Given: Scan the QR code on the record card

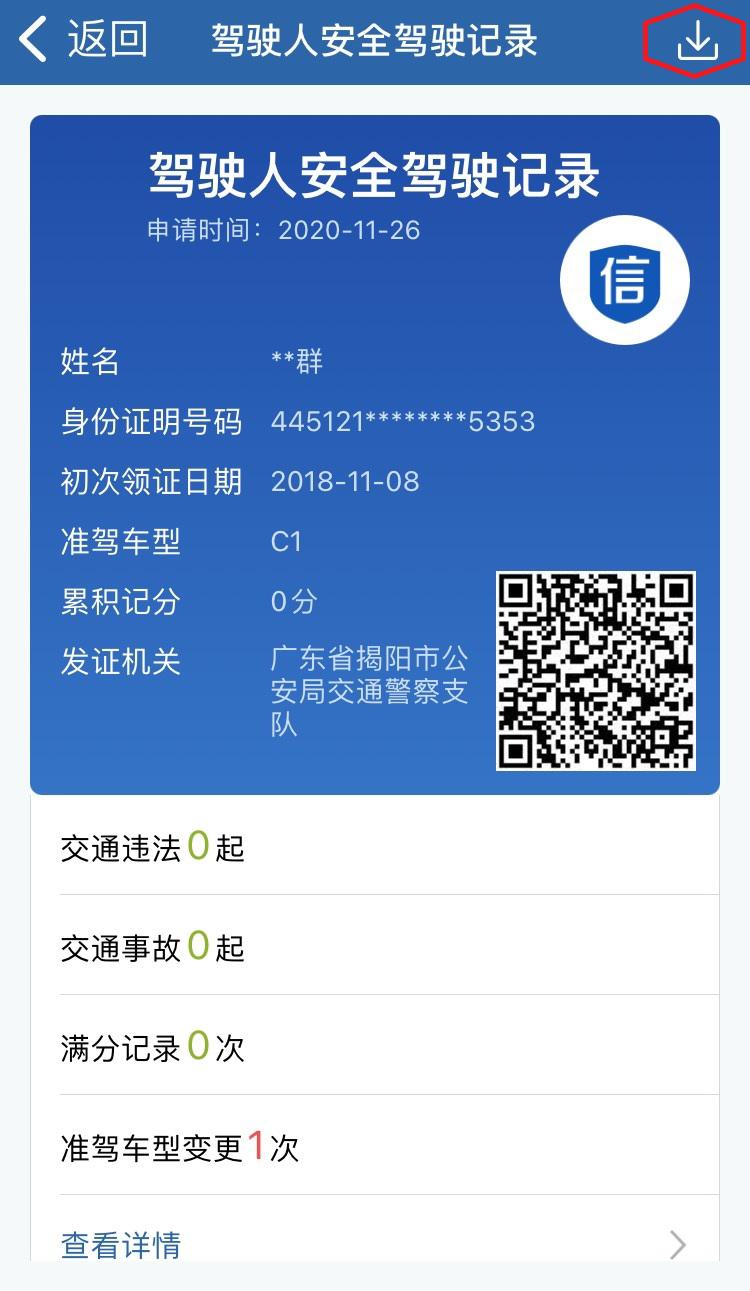Looking at the screenshot, I should click(x=597, y=670).
